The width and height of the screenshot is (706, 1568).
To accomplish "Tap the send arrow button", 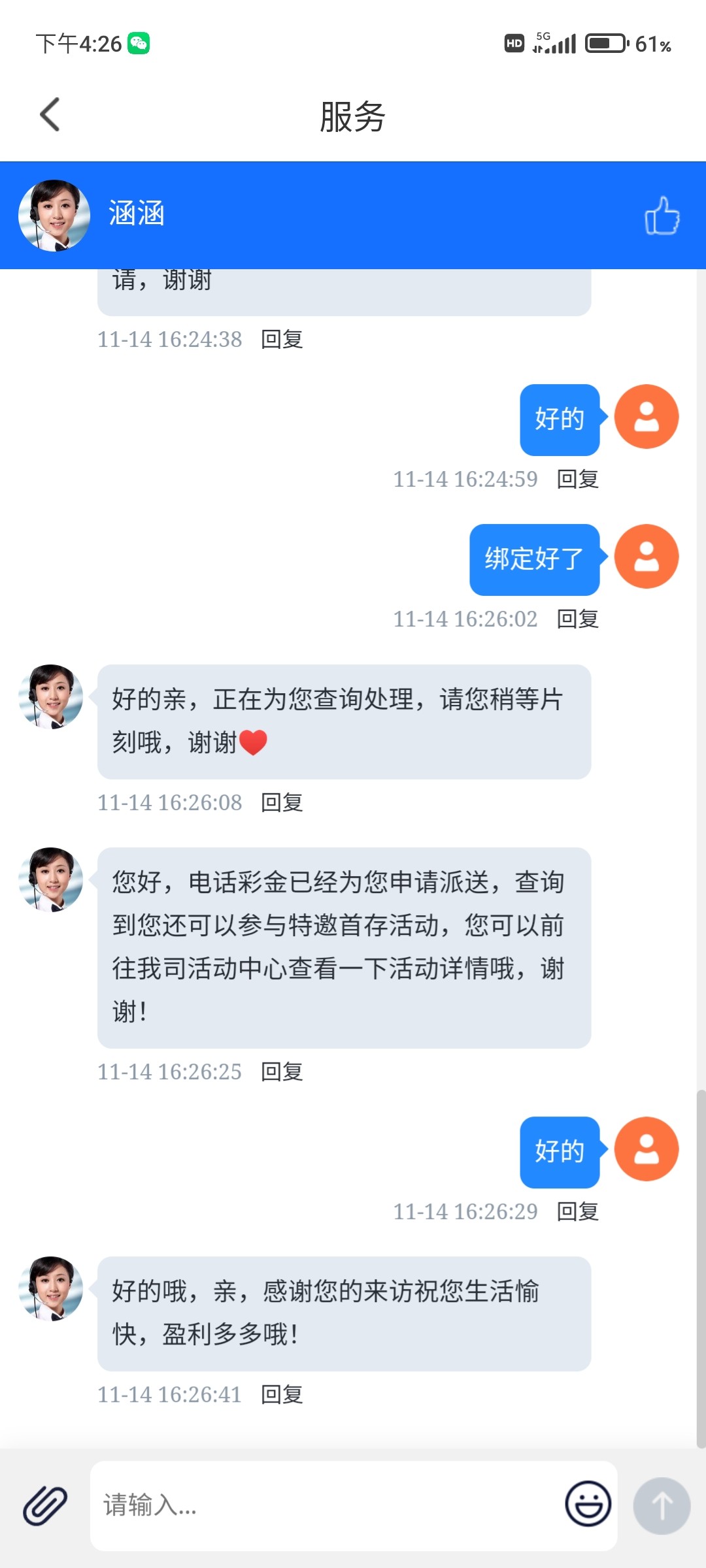I will (662, 1505).
